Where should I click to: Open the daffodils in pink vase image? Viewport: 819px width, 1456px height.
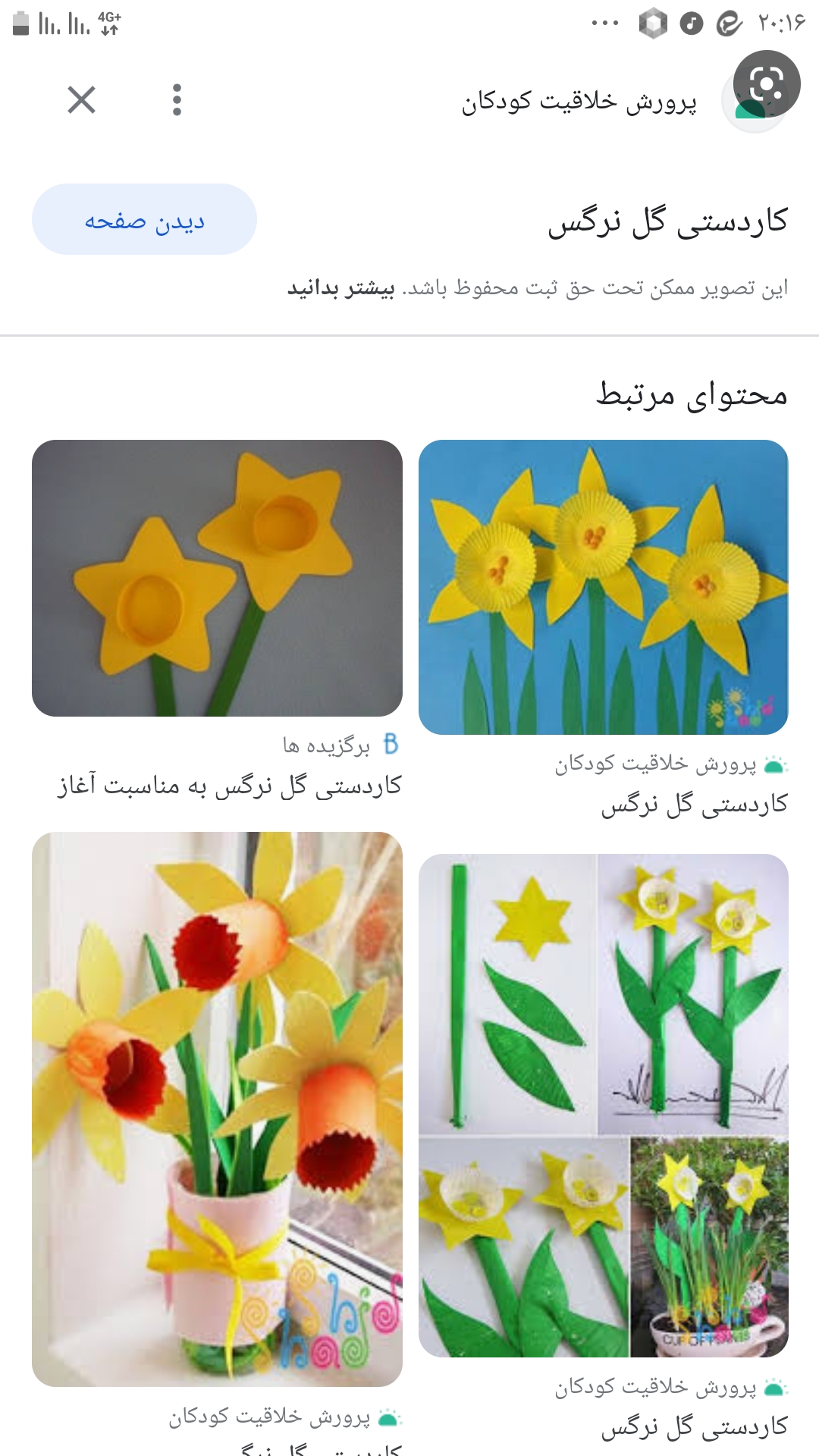coord(217,1109)
